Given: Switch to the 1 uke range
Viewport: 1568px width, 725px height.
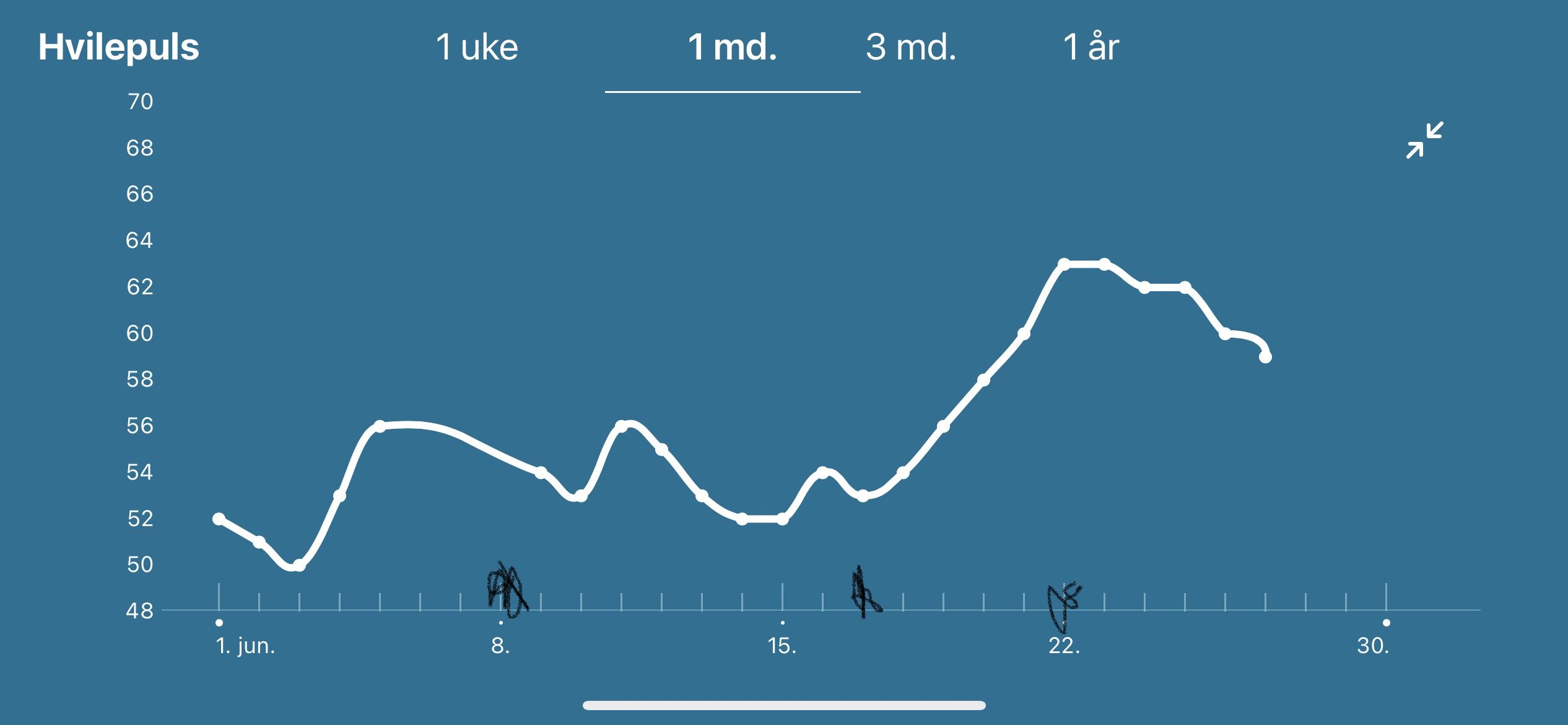Looking at the screenshot, I should tap(476, 47).
